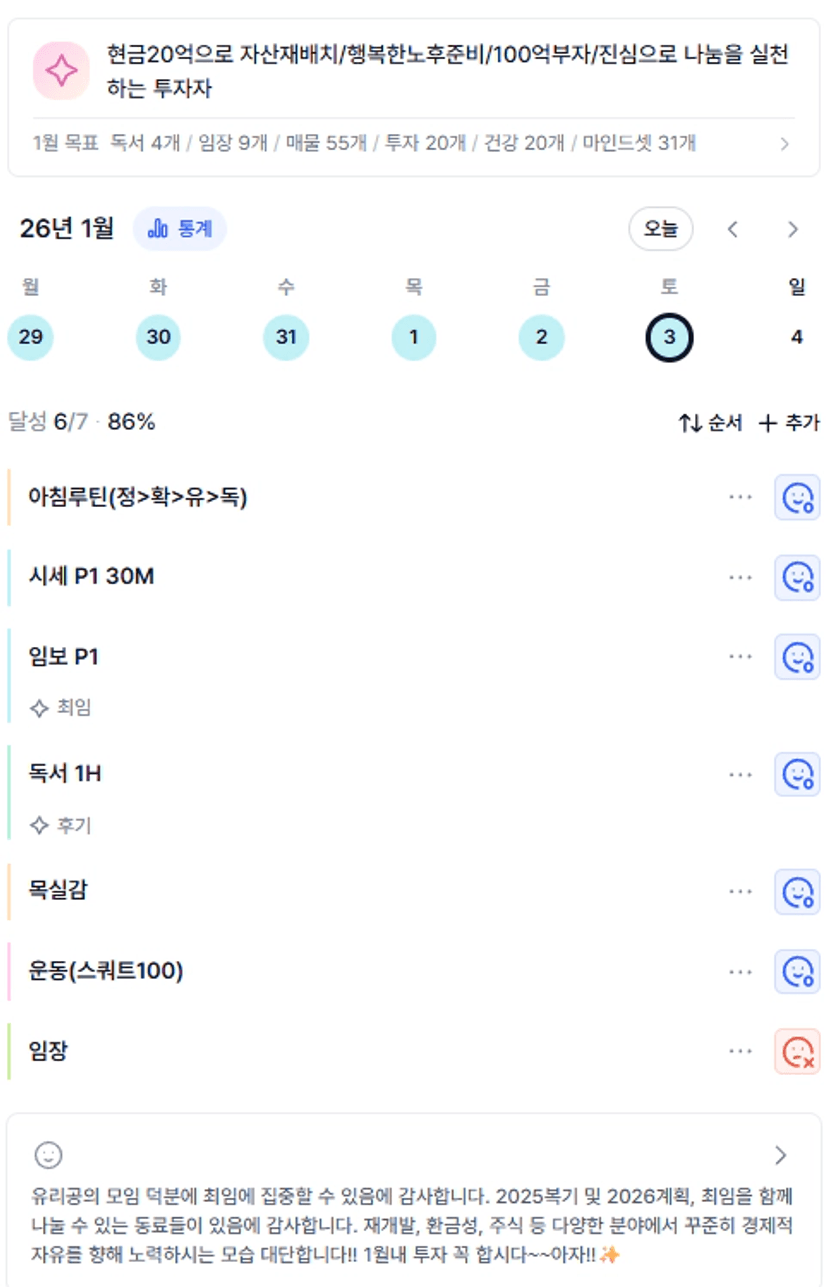
Task: Open the daily note entry chevron
Action: point(781,1156)
